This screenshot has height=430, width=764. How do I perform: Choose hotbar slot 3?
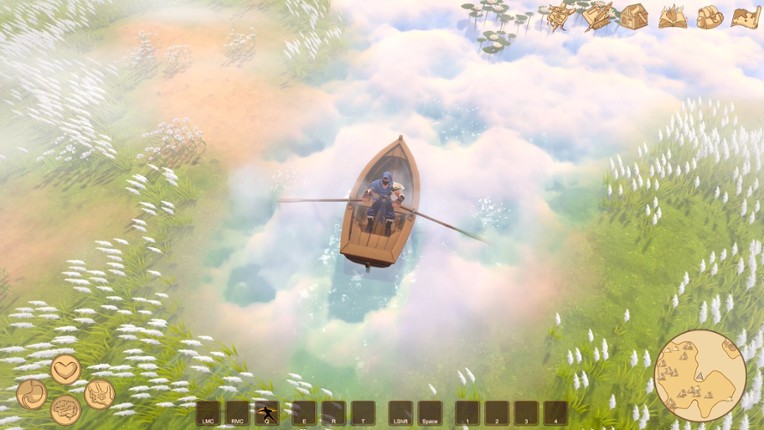click(526, 413)
